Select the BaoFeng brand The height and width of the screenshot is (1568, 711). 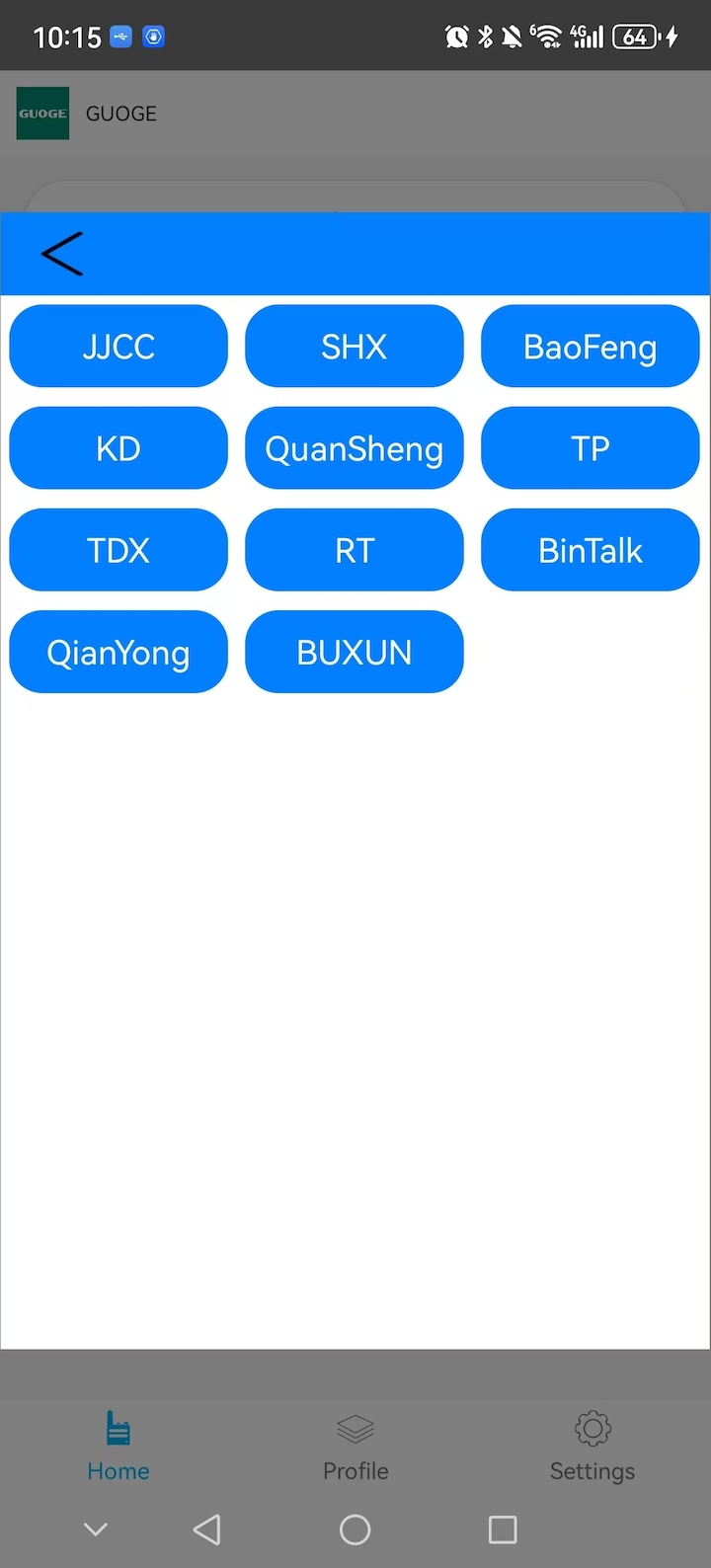(x=590, y=346)
